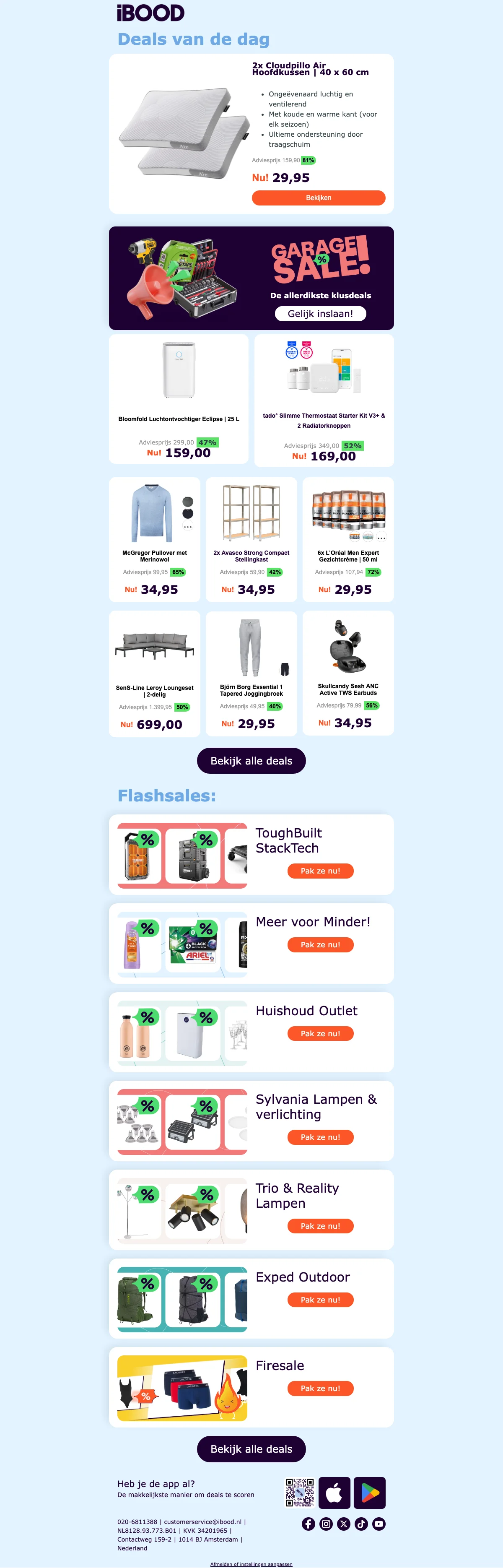Image resolution: width=503 pixels, height=1568 pixels.
Task: View the McGregor Pullover Merinowol deal
Action: (155, 556)
